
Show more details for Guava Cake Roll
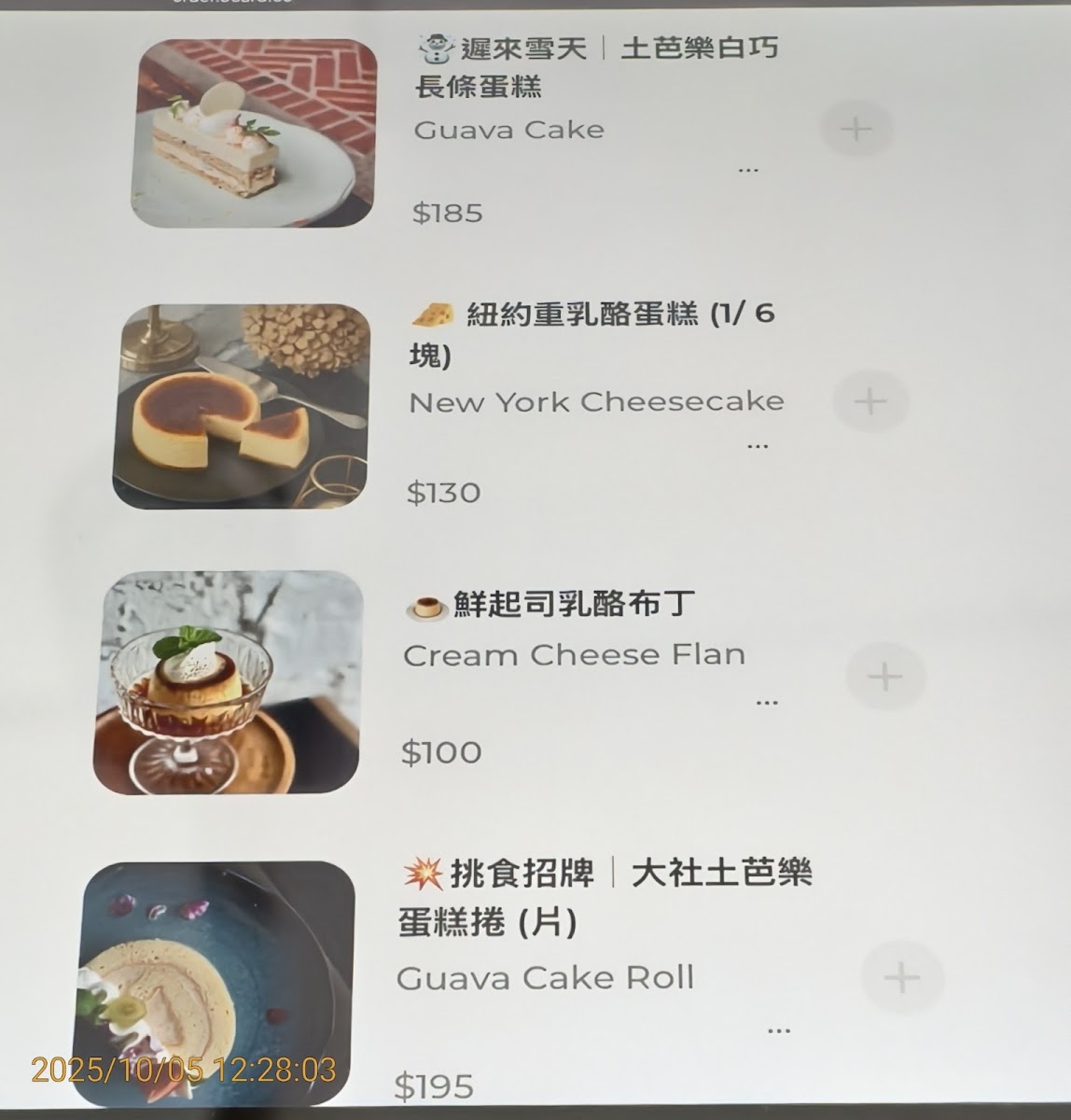(778, 1030)
